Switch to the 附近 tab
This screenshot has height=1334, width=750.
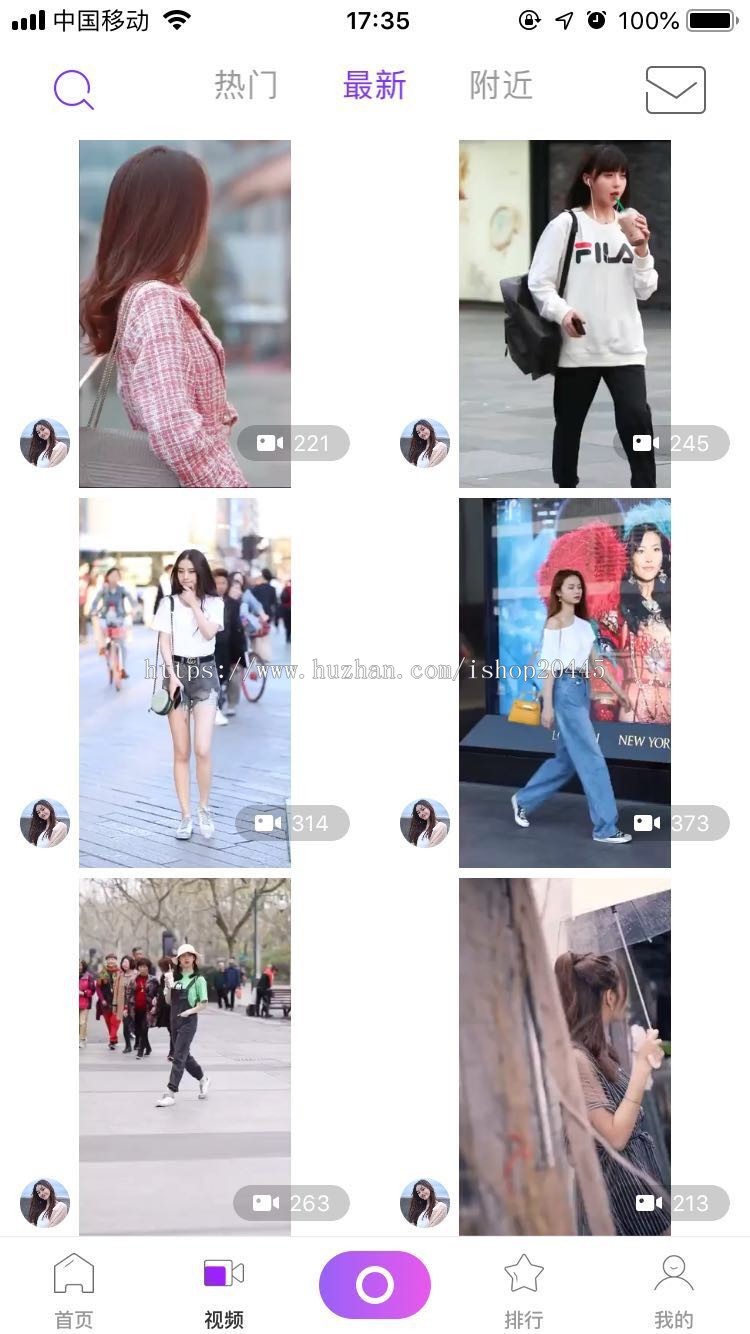(501, 86)
